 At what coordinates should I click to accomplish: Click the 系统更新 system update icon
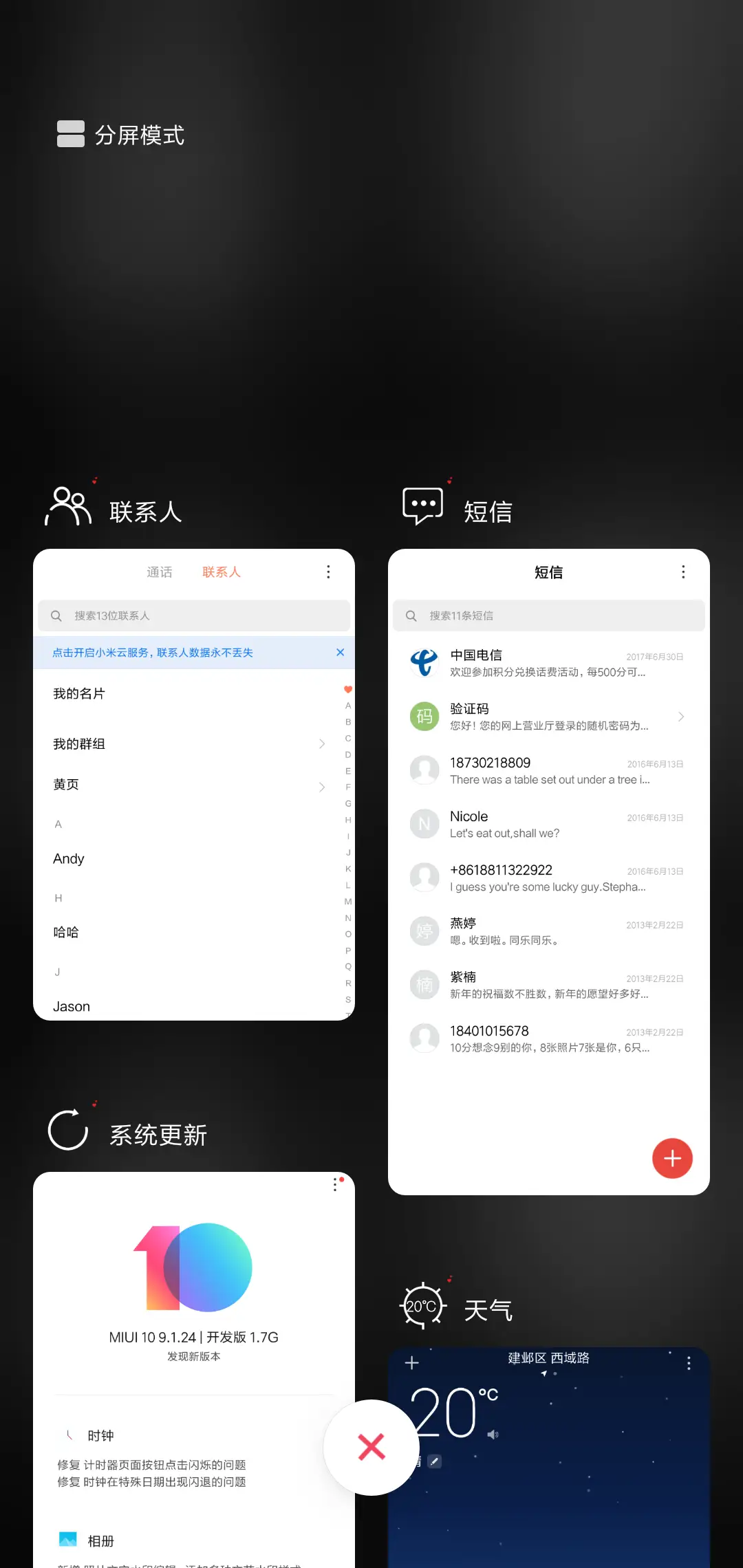67,1130
